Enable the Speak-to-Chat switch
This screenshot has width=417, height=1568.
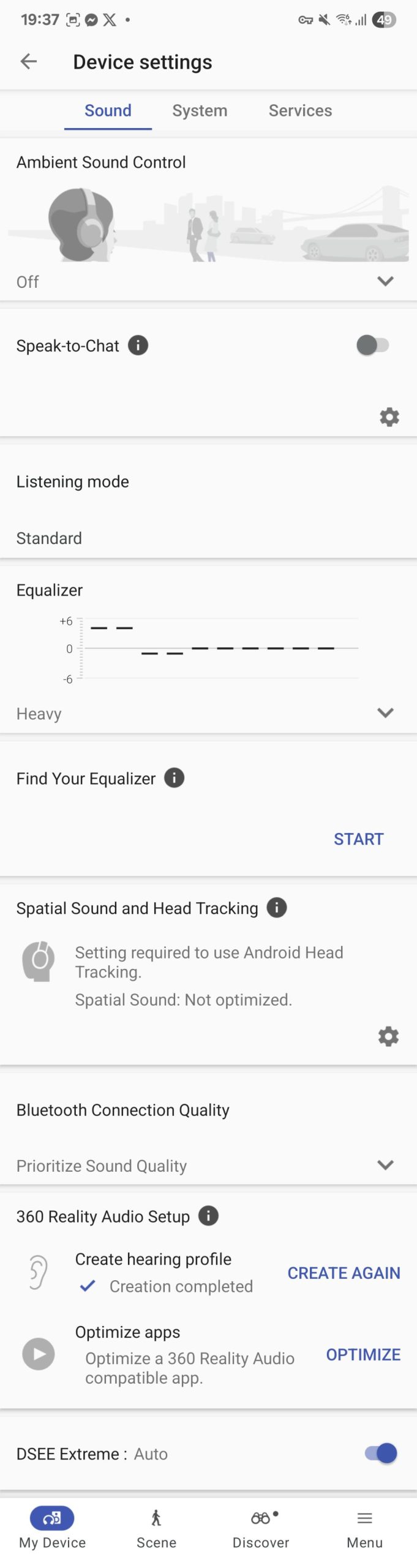point(372,345)
